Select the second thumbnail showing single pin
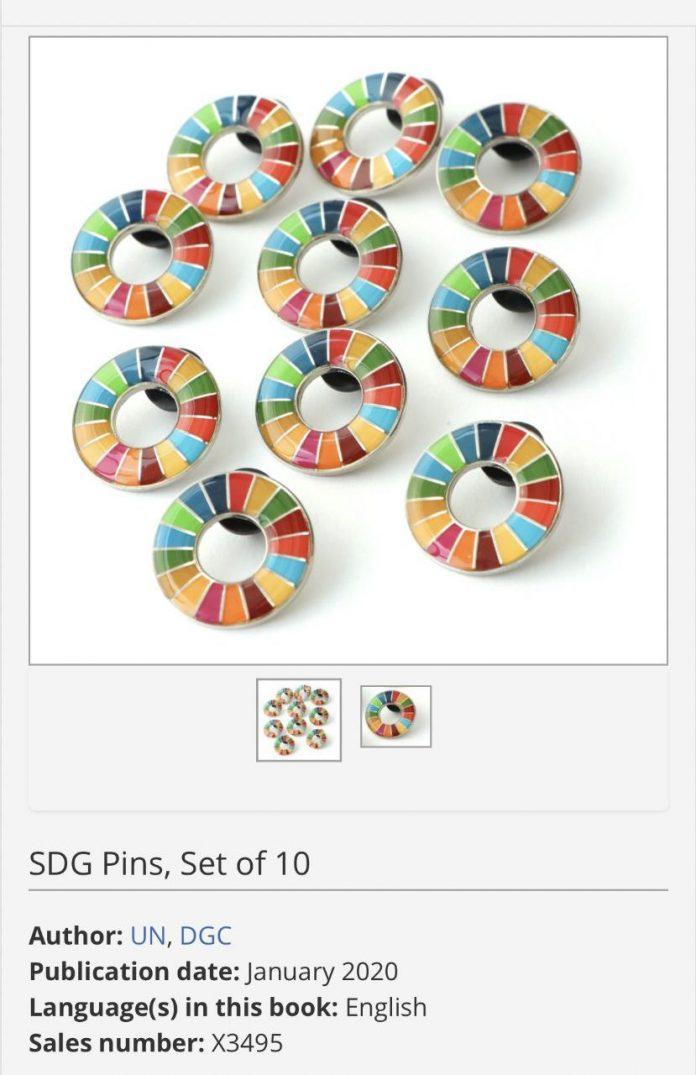 [x=396, y=716]
